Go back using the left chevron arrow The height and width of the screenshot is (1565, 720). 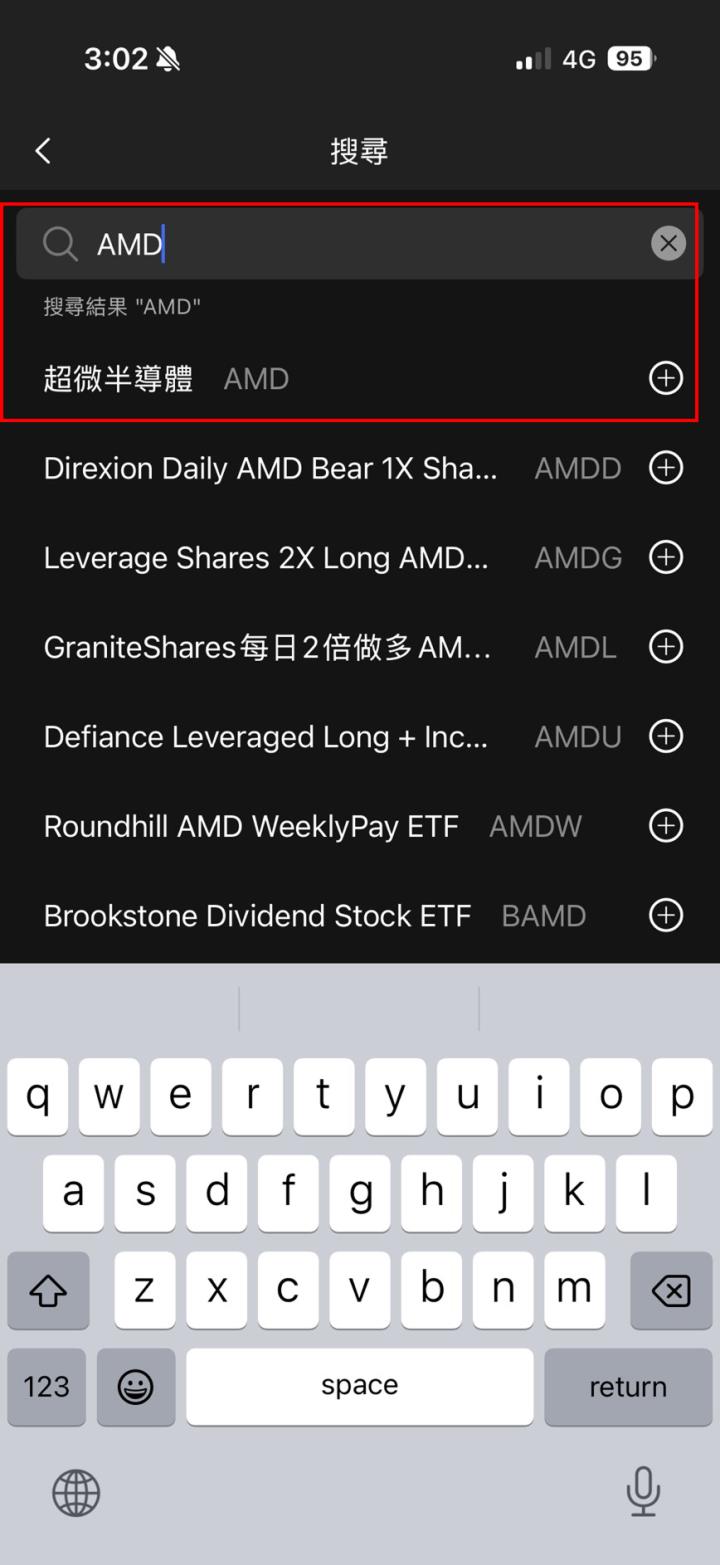click(43, 150)
